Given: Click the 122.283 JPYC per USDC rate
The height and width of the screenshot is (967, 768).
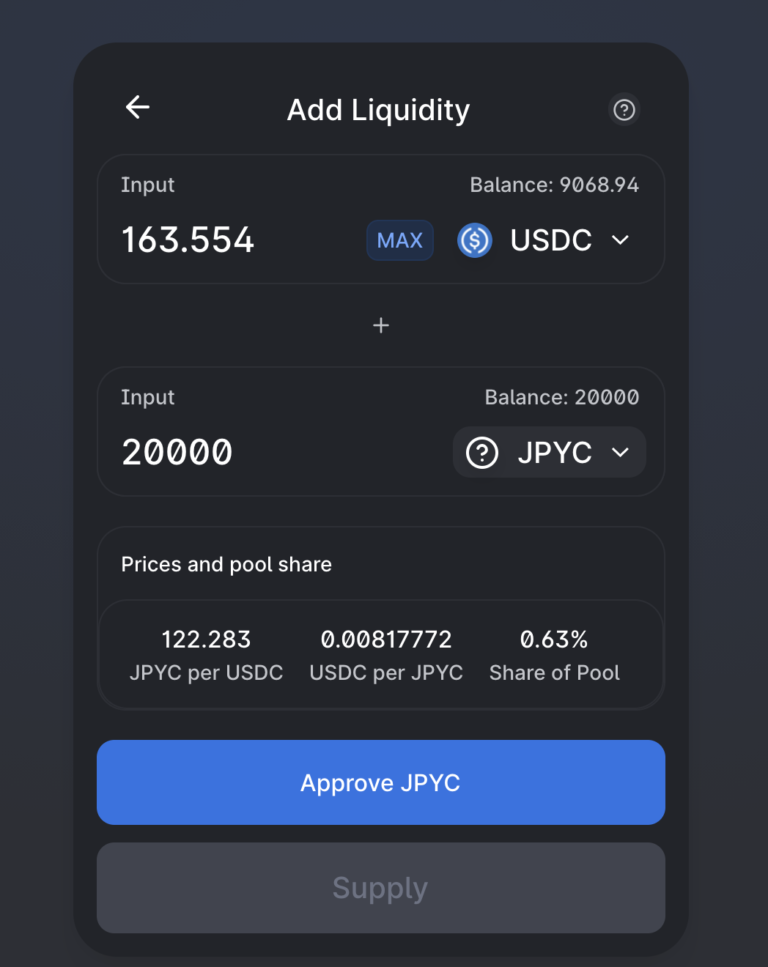Looking at the screenshot, I should pos(205,639).
